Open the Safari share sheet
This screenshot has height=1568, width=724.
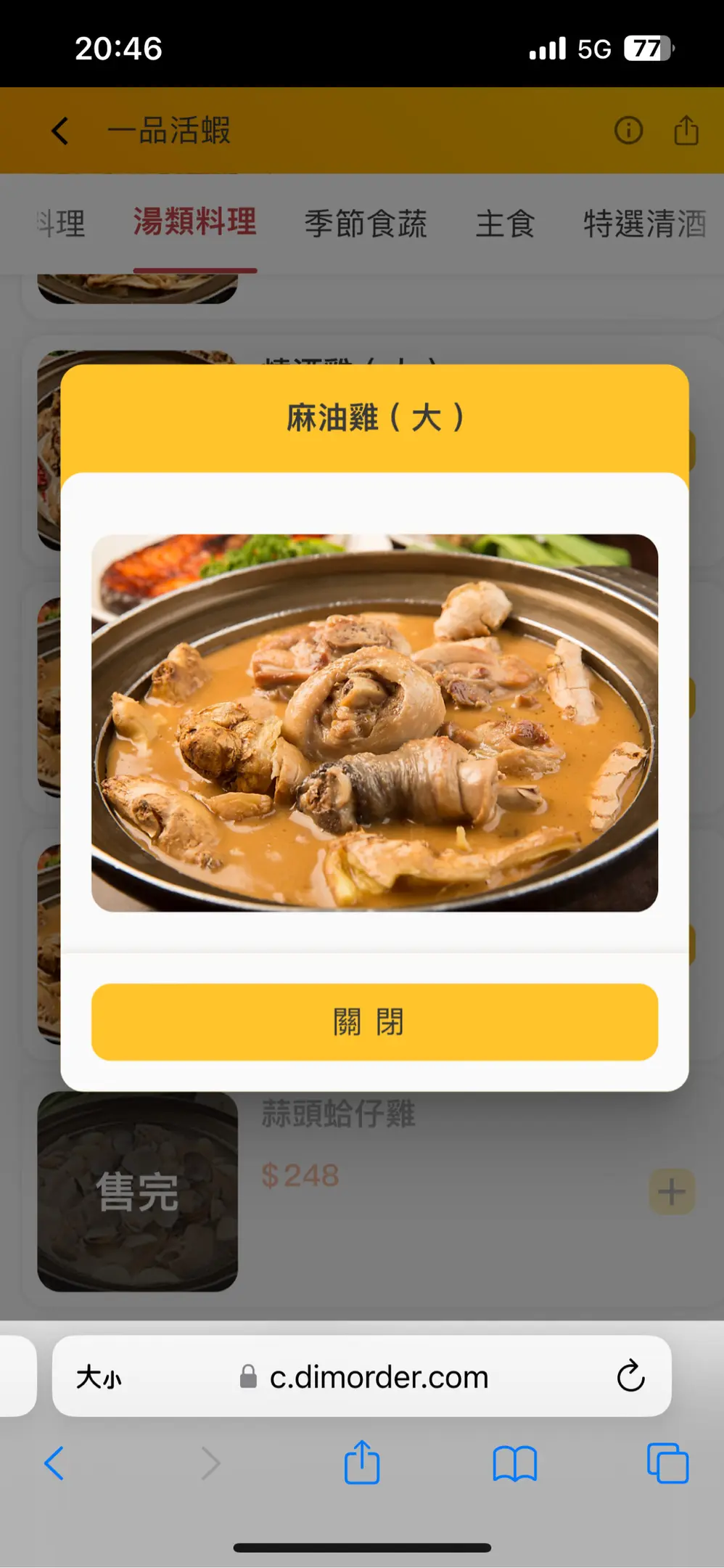[x=362, y=1463]
